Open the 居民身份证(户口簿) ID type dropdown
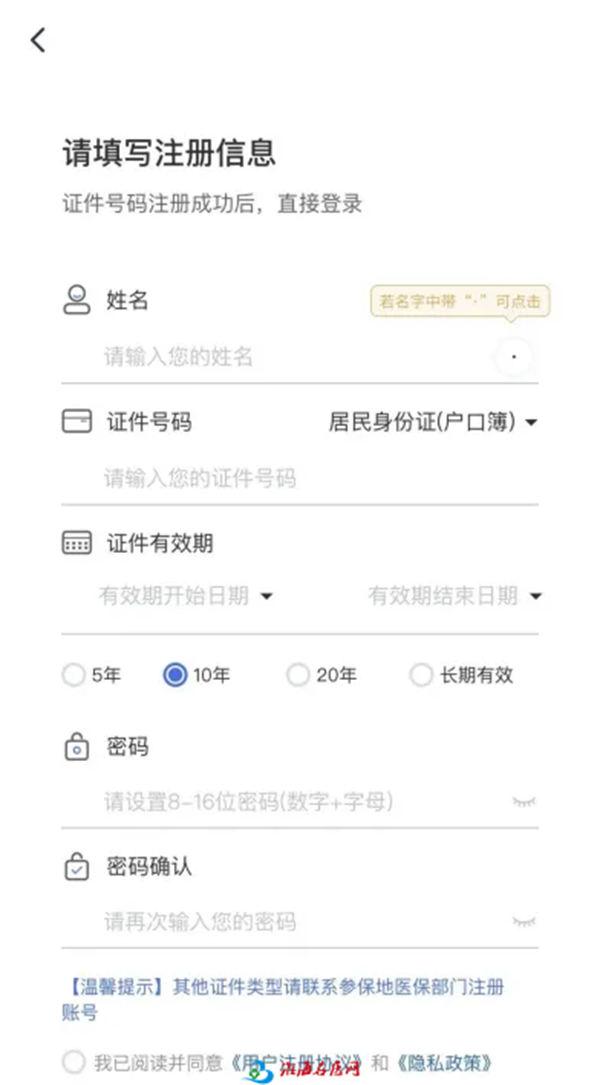The image size is (600, 1085). [433, 422]
